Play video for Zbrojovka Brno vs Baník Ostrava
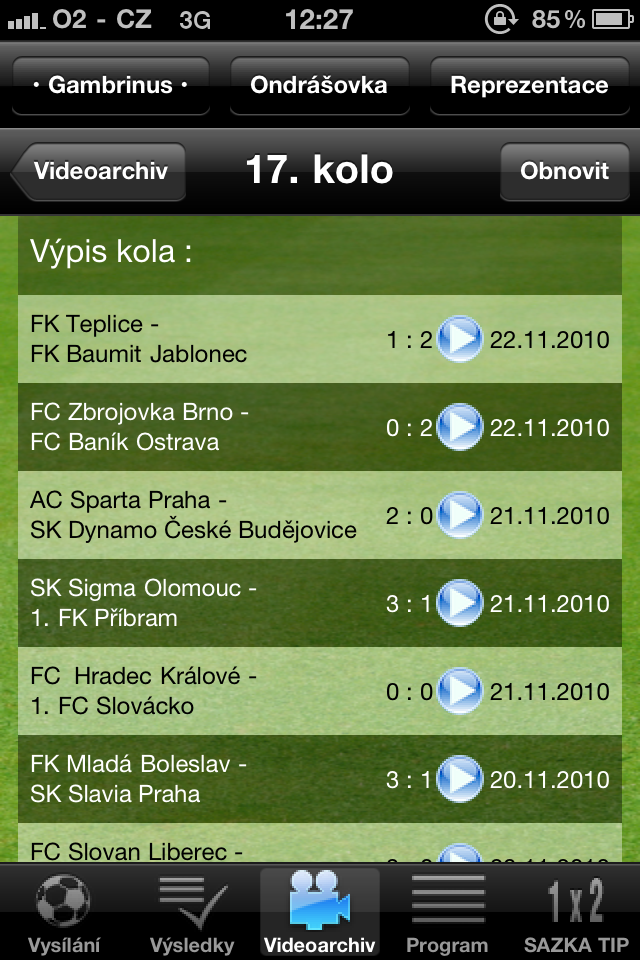This screenshot has width=640, height=960. pyautogui.click(x=460, y=427)
